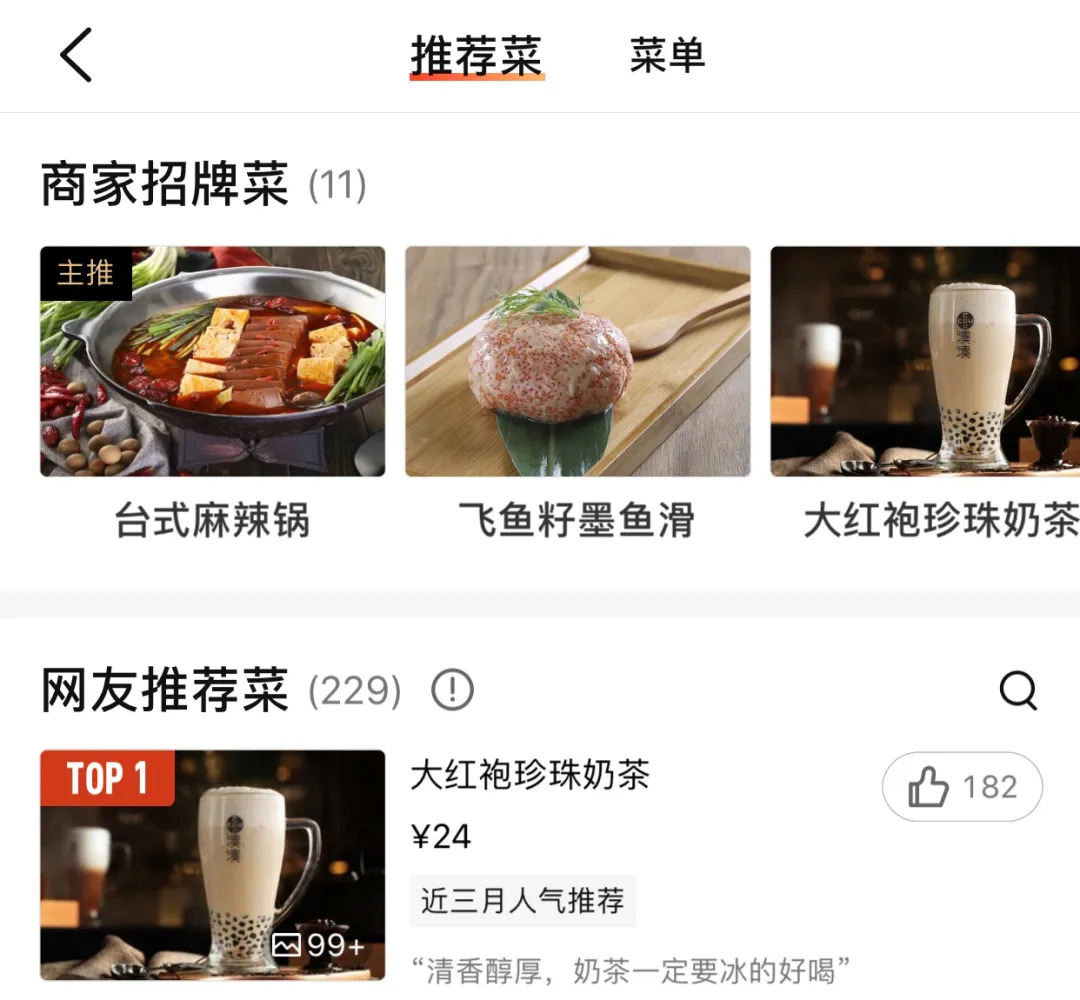Show info about 网友推荐菜 ranking
The height and width of the screenshot is (1000, 1080).
point(452,690)
